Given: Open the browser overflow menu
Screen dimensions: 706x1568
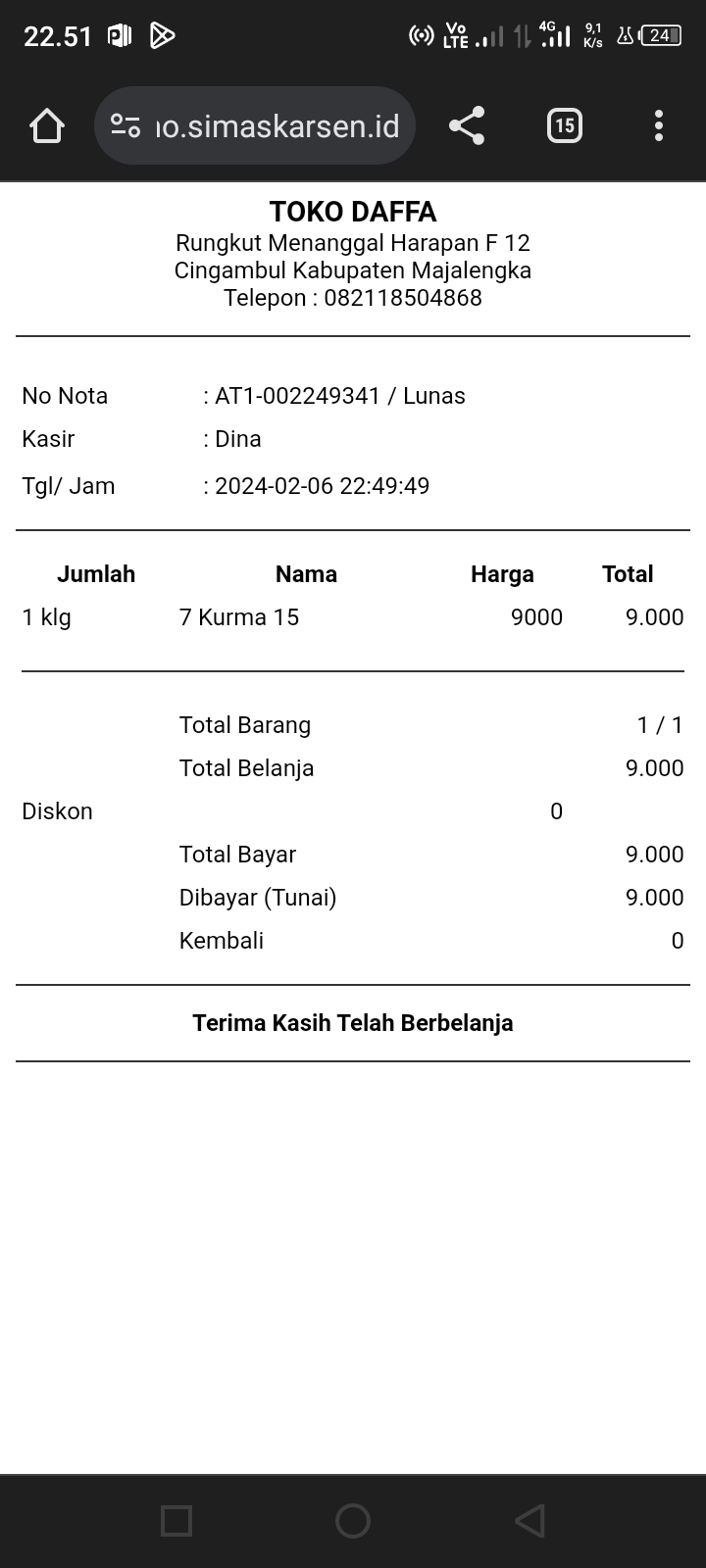Looking at the screenshot, I should coord(659,125).
